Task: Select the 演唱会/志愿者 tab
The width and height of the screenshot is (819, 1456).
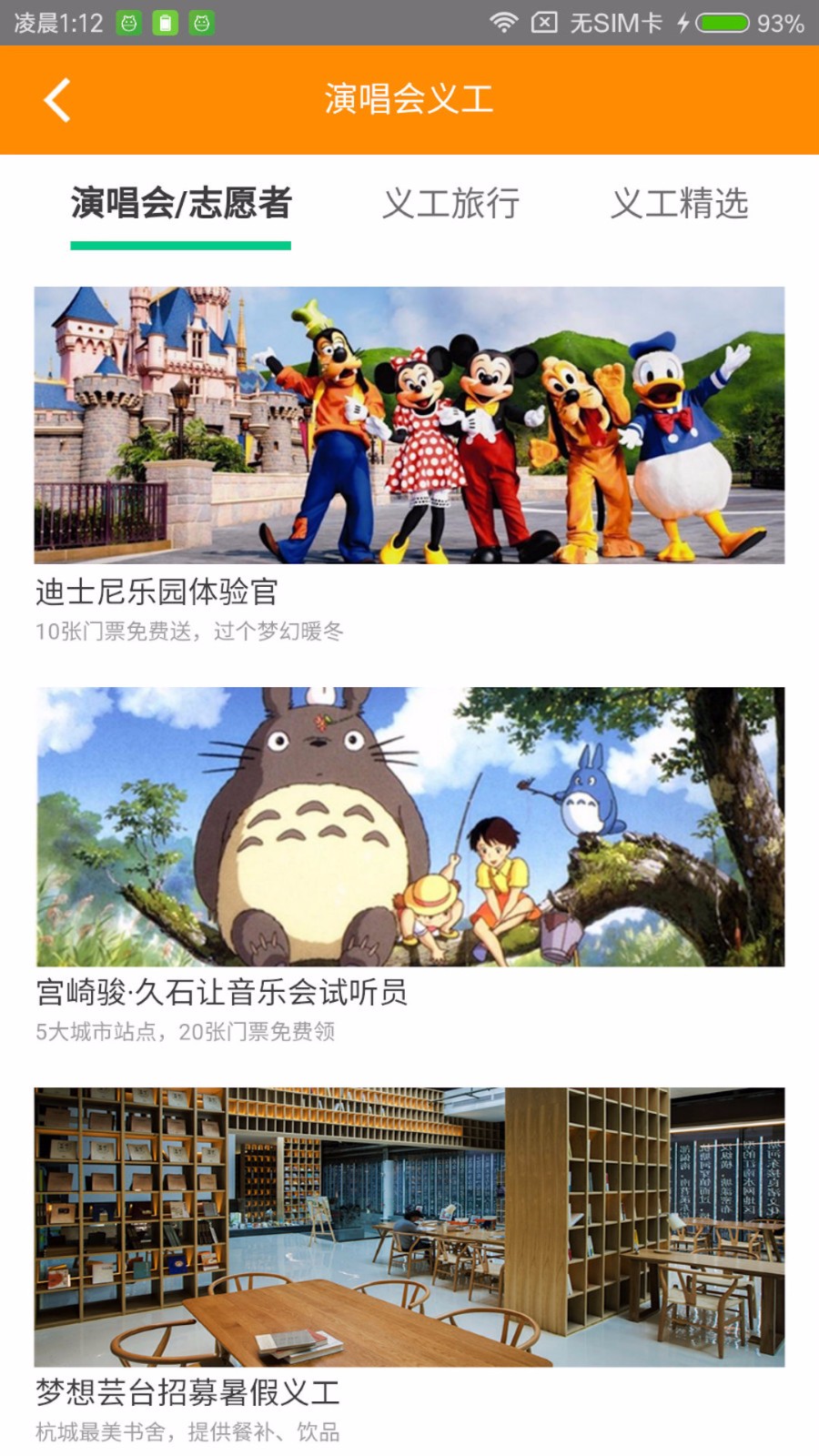Action: (x=181, y=204)
